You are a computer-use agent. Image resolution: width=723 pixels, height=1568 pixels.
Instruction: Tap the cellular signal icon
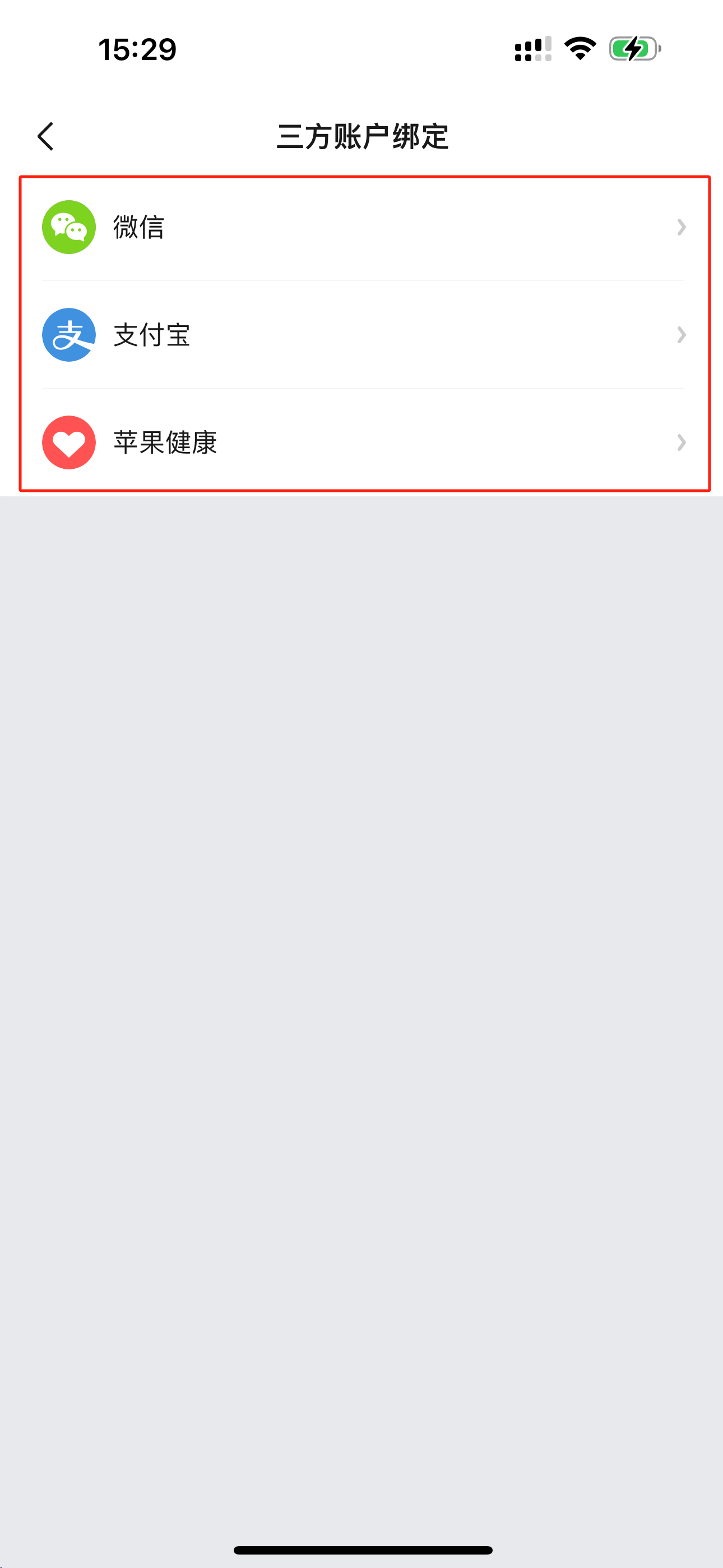(531, 51)
